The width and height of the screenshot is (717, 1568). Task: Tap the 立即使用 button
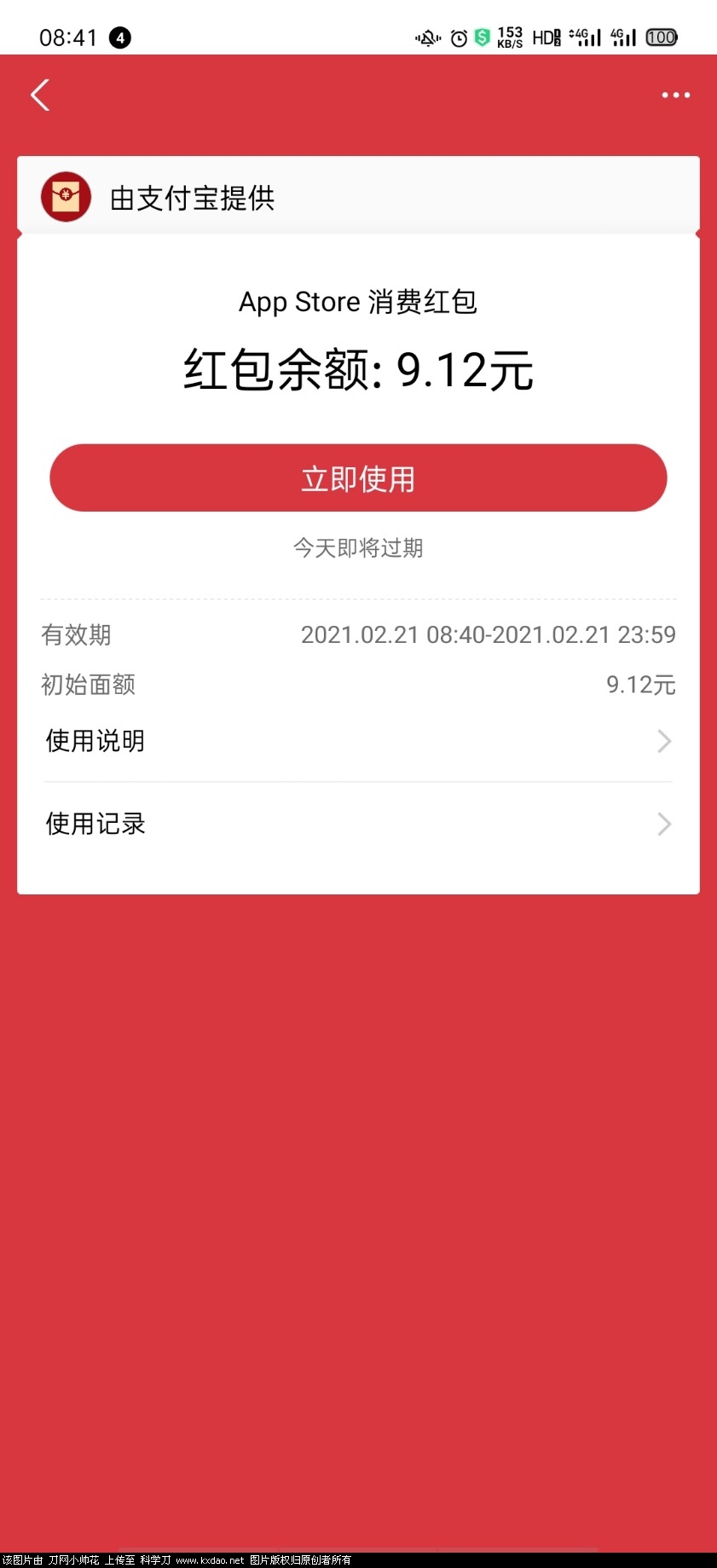click(x=358, y=477)
